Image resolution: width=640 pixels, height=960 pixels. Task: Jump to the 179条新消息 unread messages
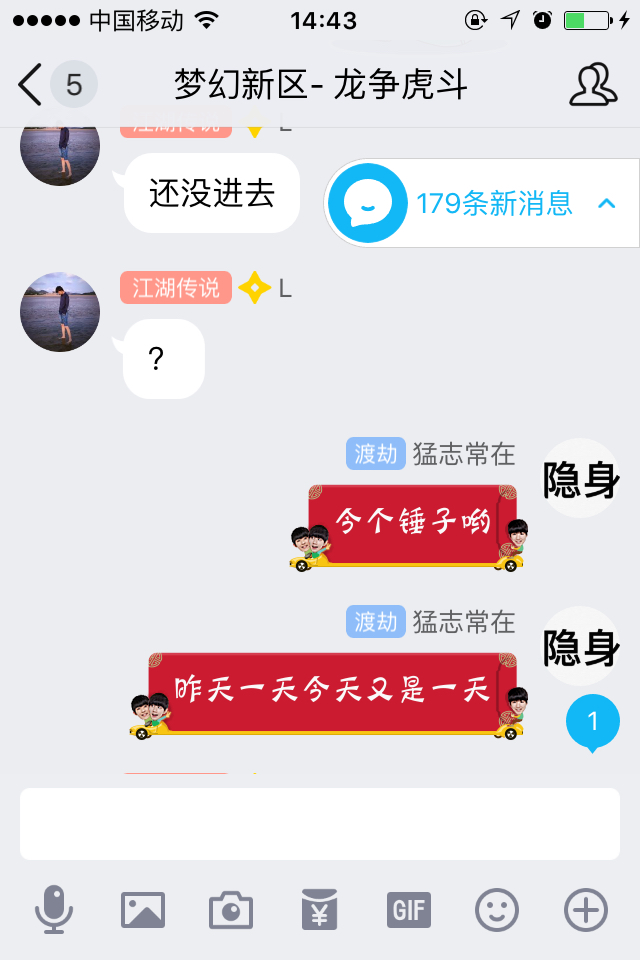(x=482, y=204)
